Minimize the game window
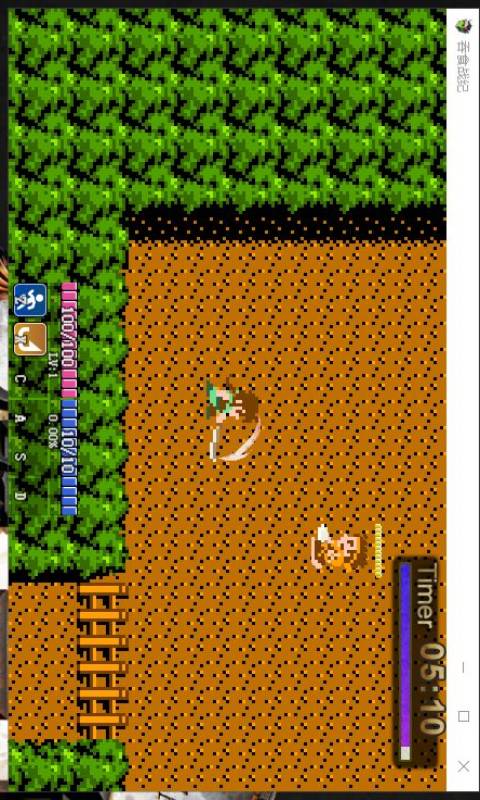Viewport: 480px width, 800px height. pos(463,667)
